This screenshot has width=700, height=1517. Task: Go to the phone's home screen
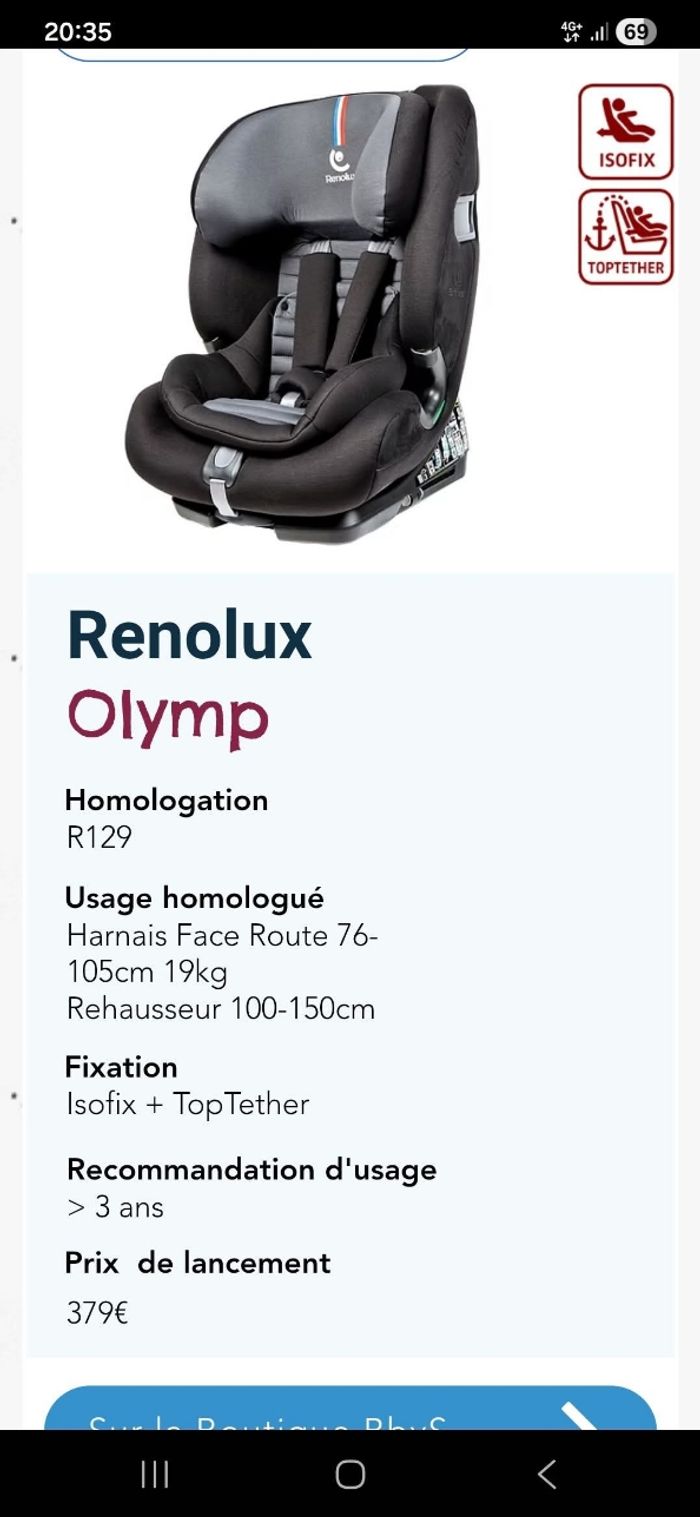pos(350,1473)
